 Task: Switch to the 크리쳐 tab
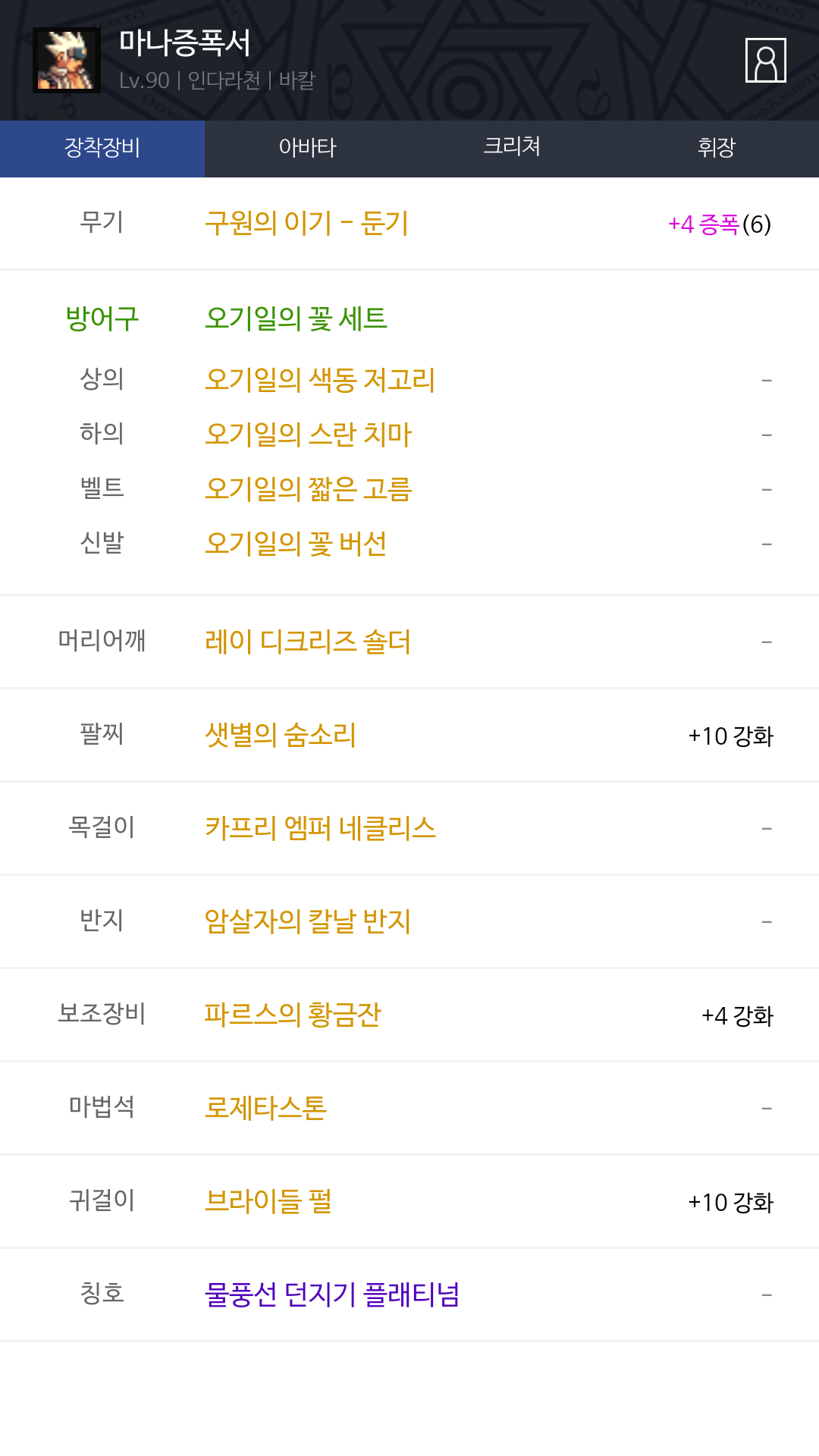(512, 149)
